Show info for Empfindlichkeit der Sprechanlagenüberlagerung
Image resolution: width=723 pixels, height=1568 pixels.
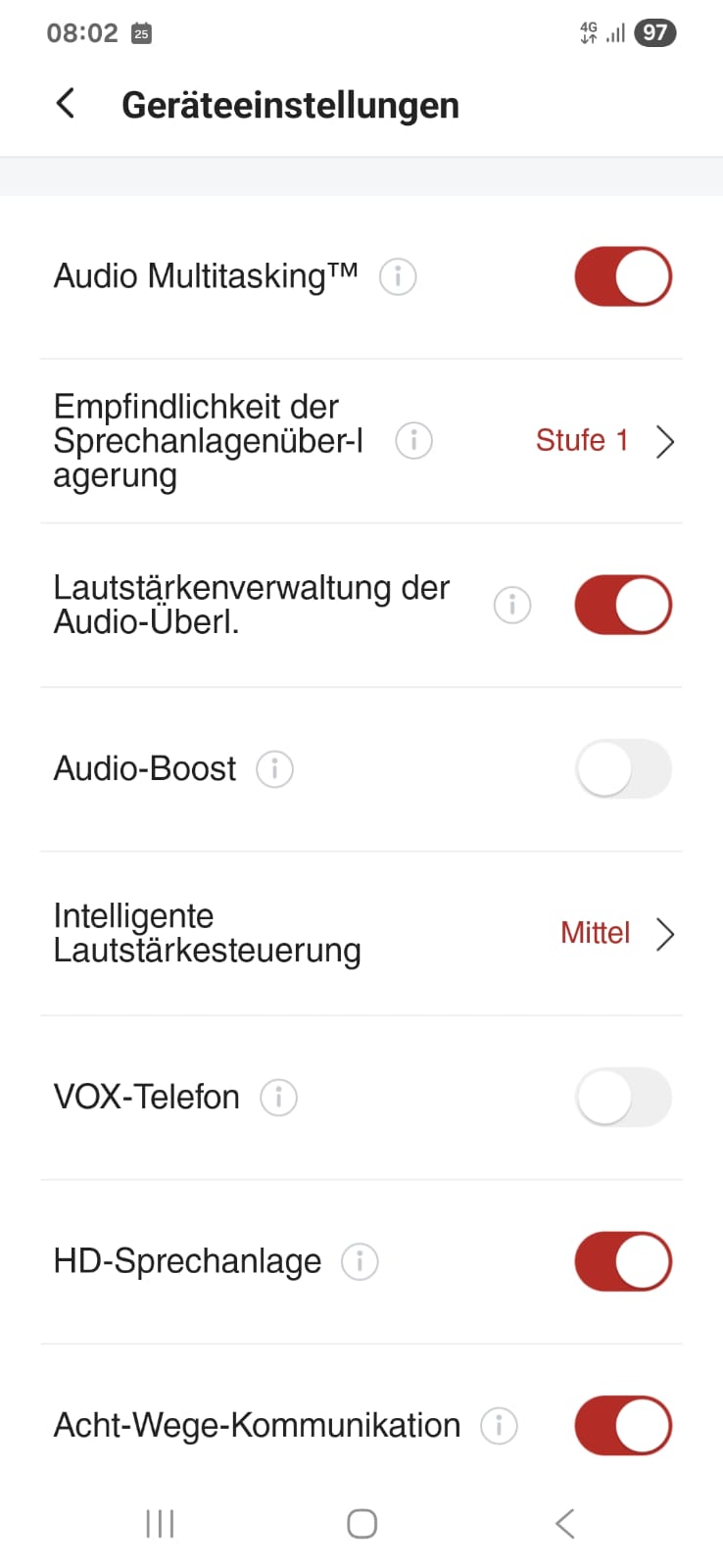413,441
